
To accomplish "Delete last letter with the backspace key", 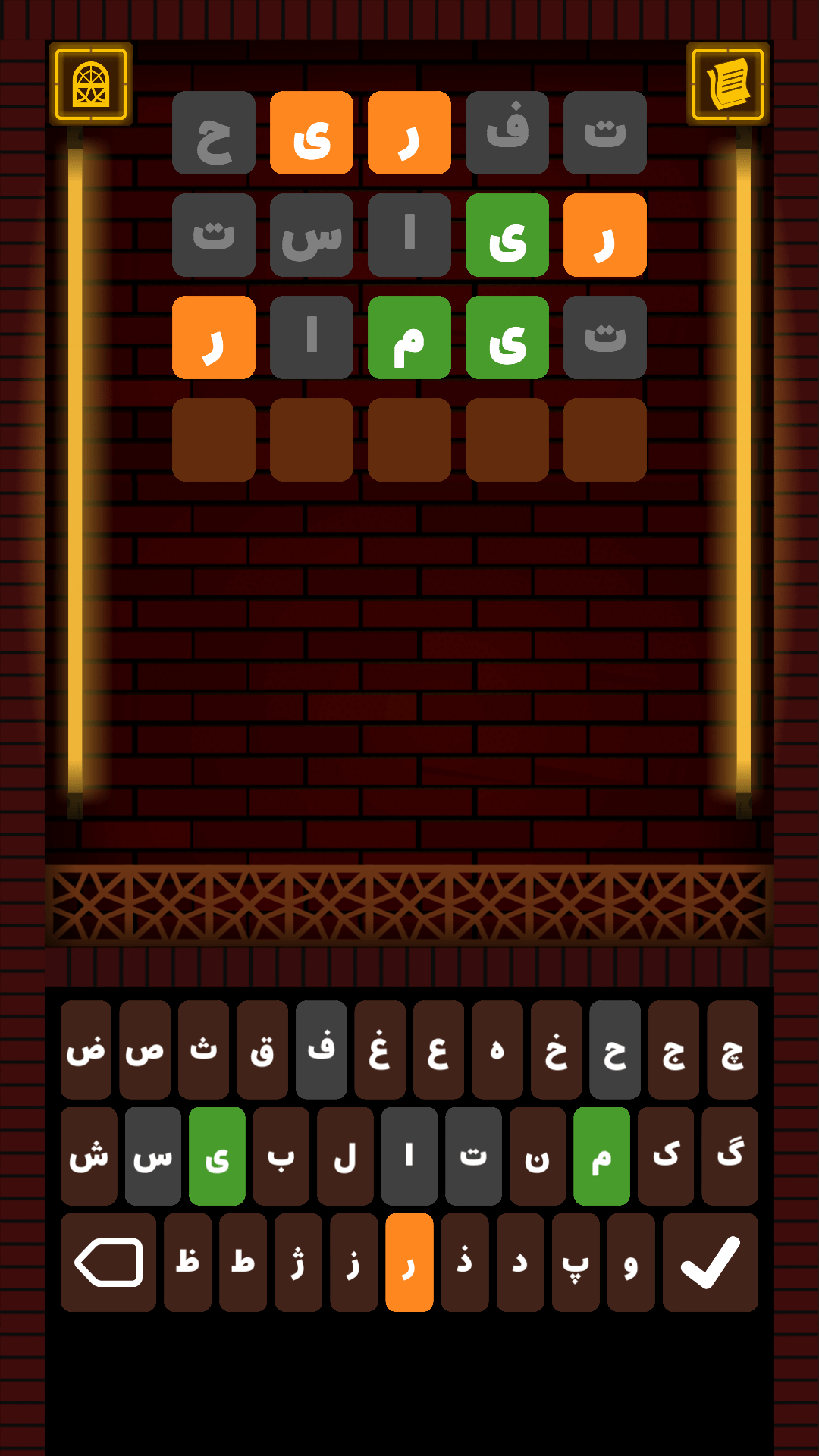I will coord(108,1263).
